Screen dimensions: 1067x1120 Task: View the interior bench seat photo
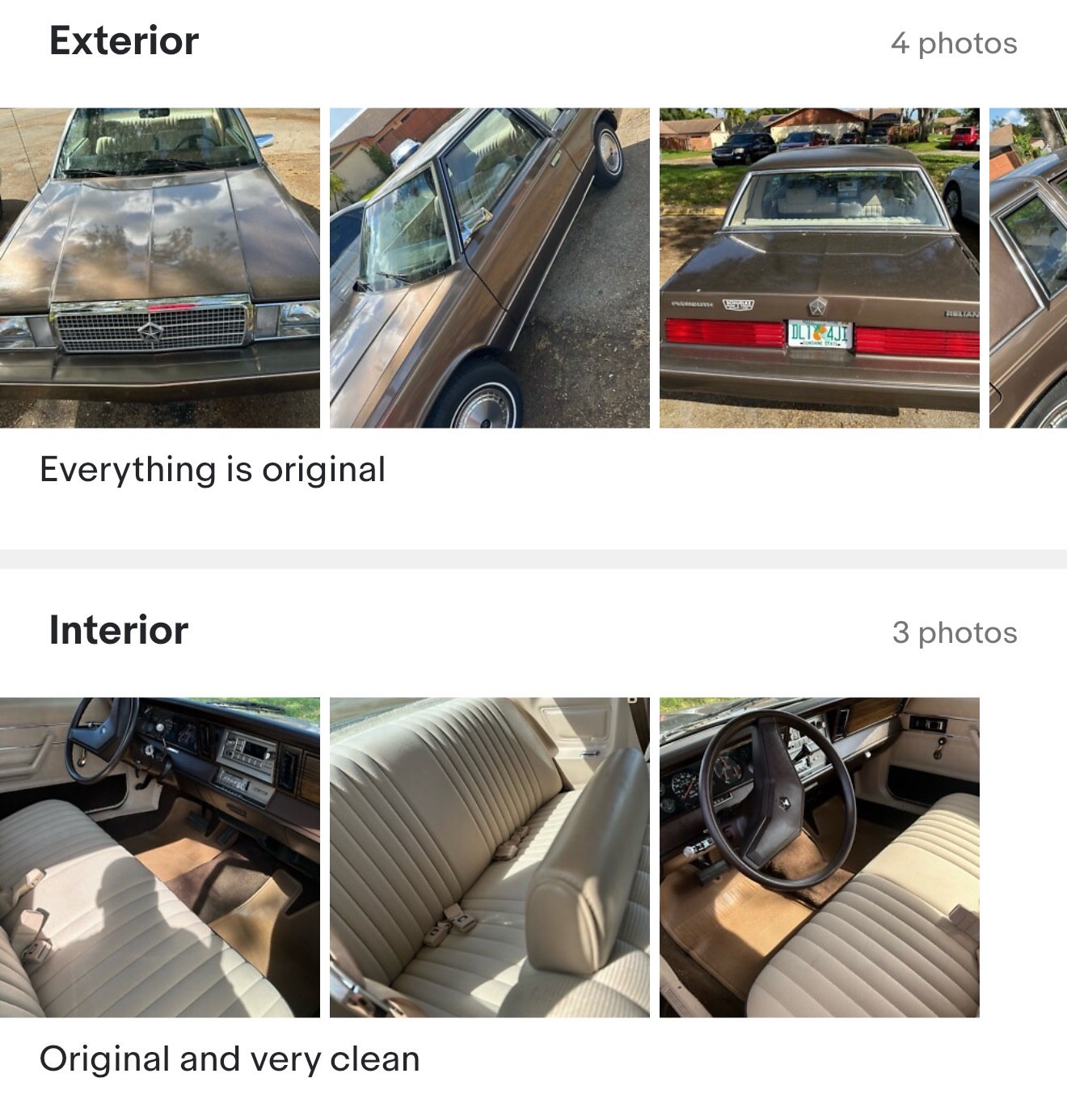click(x=489, y=857)
